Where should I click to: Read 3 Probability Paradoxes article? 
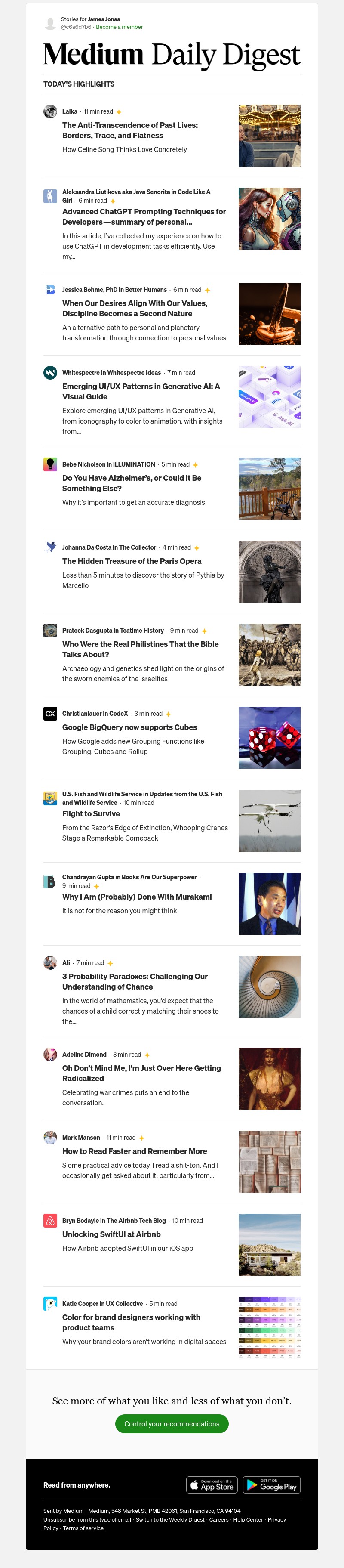point(134,981)
